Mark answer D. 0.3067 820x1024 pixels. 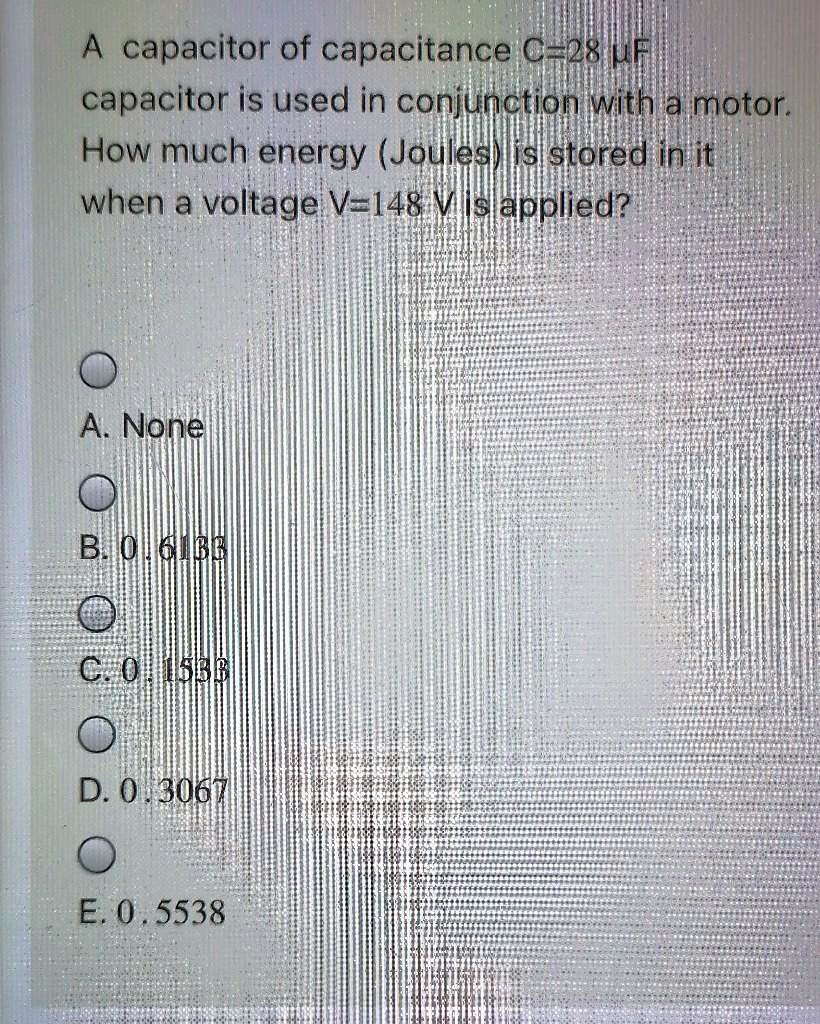98,737
